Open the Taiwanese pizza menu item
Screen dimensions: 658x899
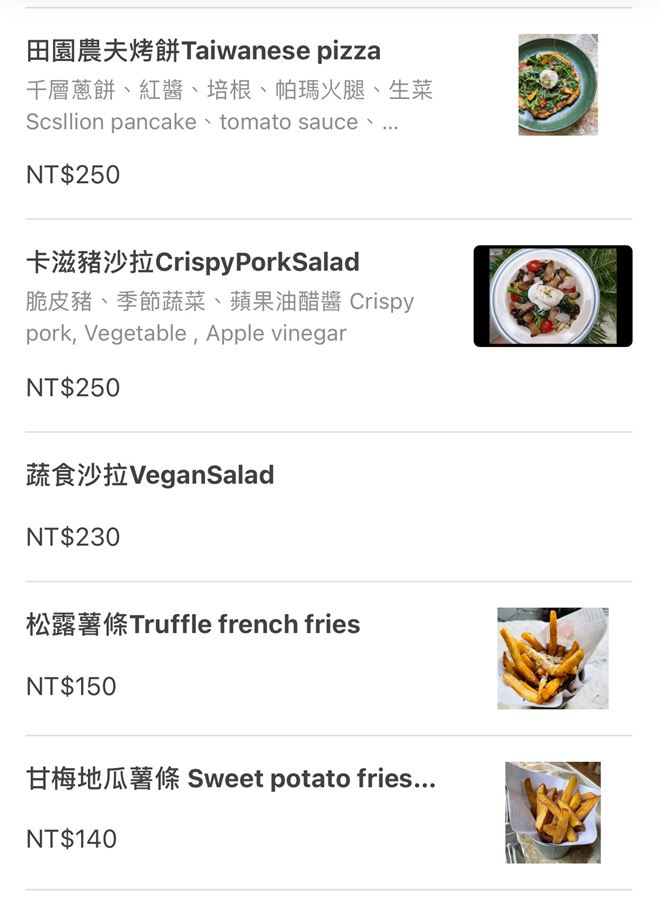coord(204,51)
